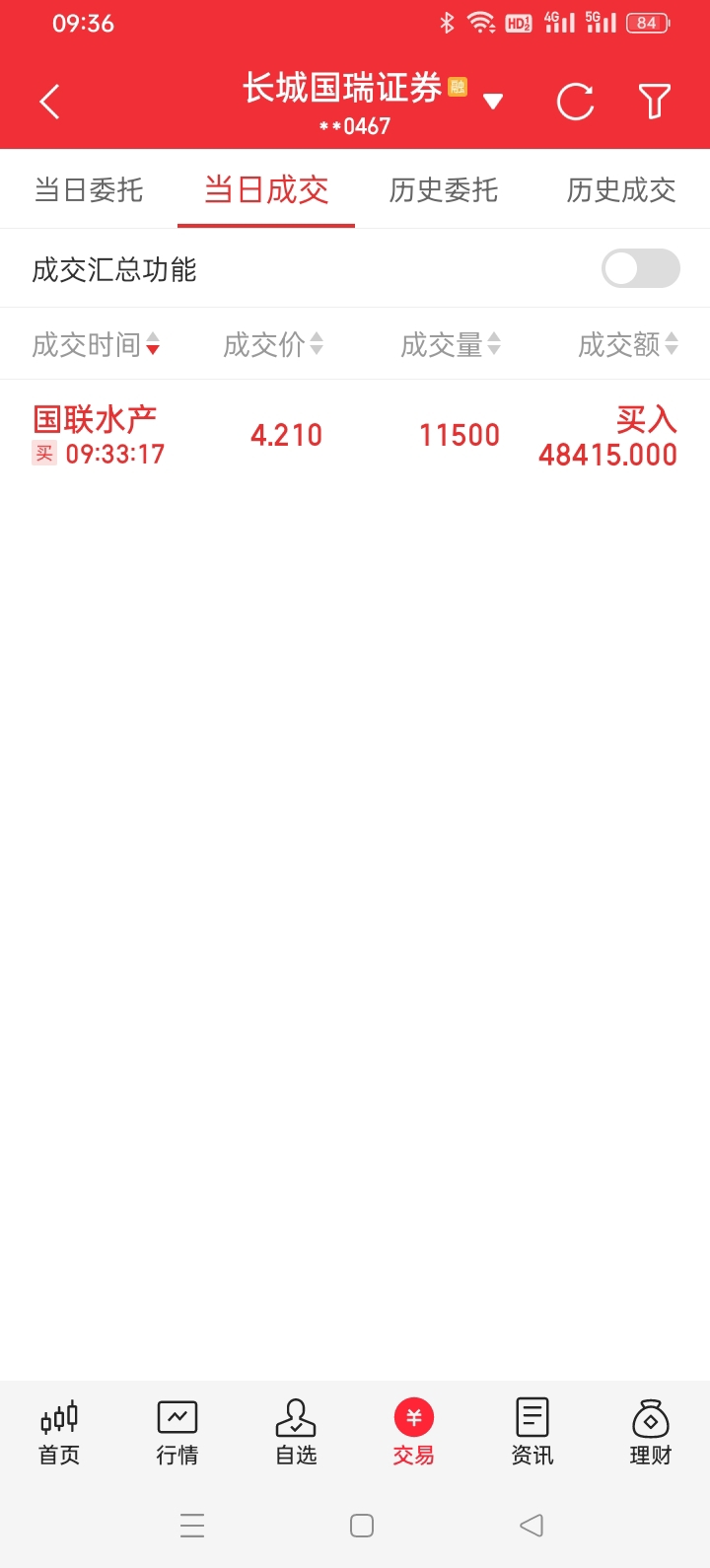Go to the 首页 tab
Viewport: 710px width, 1568px height.
pos(59,1433)
